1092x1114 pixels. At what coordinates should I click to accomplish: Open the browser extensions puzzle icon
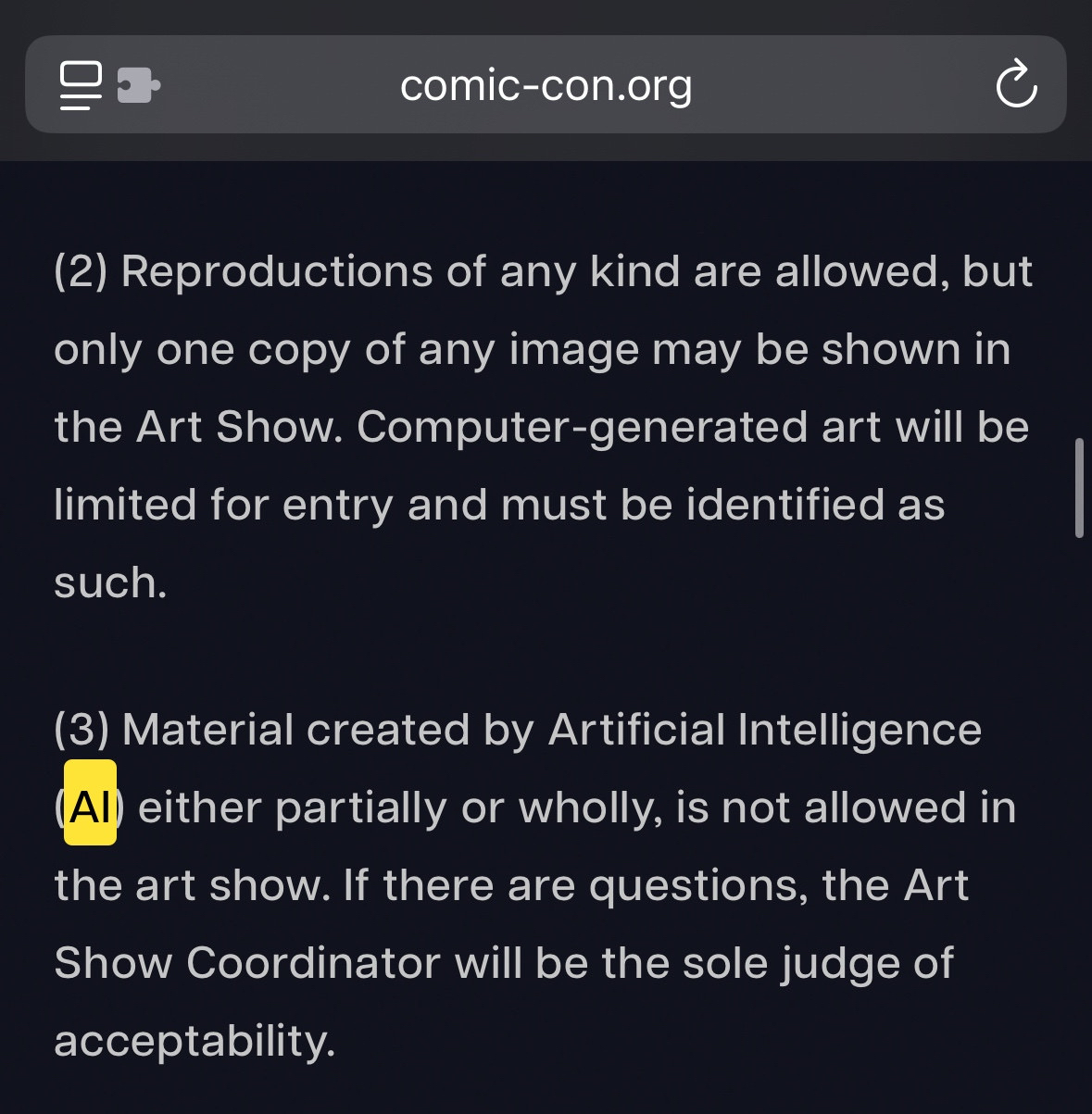(138, 86)
